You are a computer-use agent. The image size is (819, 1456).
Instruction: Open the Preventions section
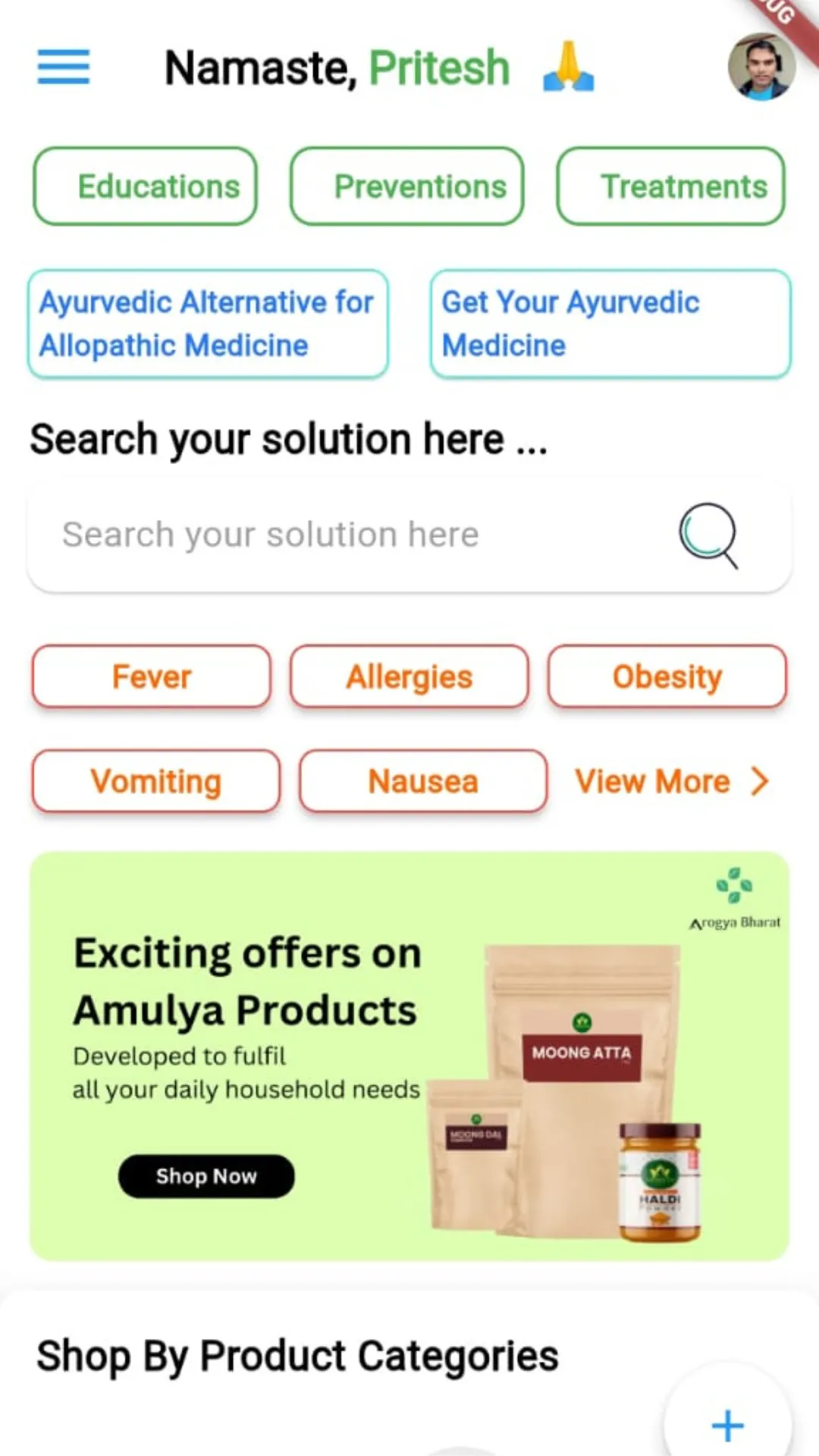(406, 186)
